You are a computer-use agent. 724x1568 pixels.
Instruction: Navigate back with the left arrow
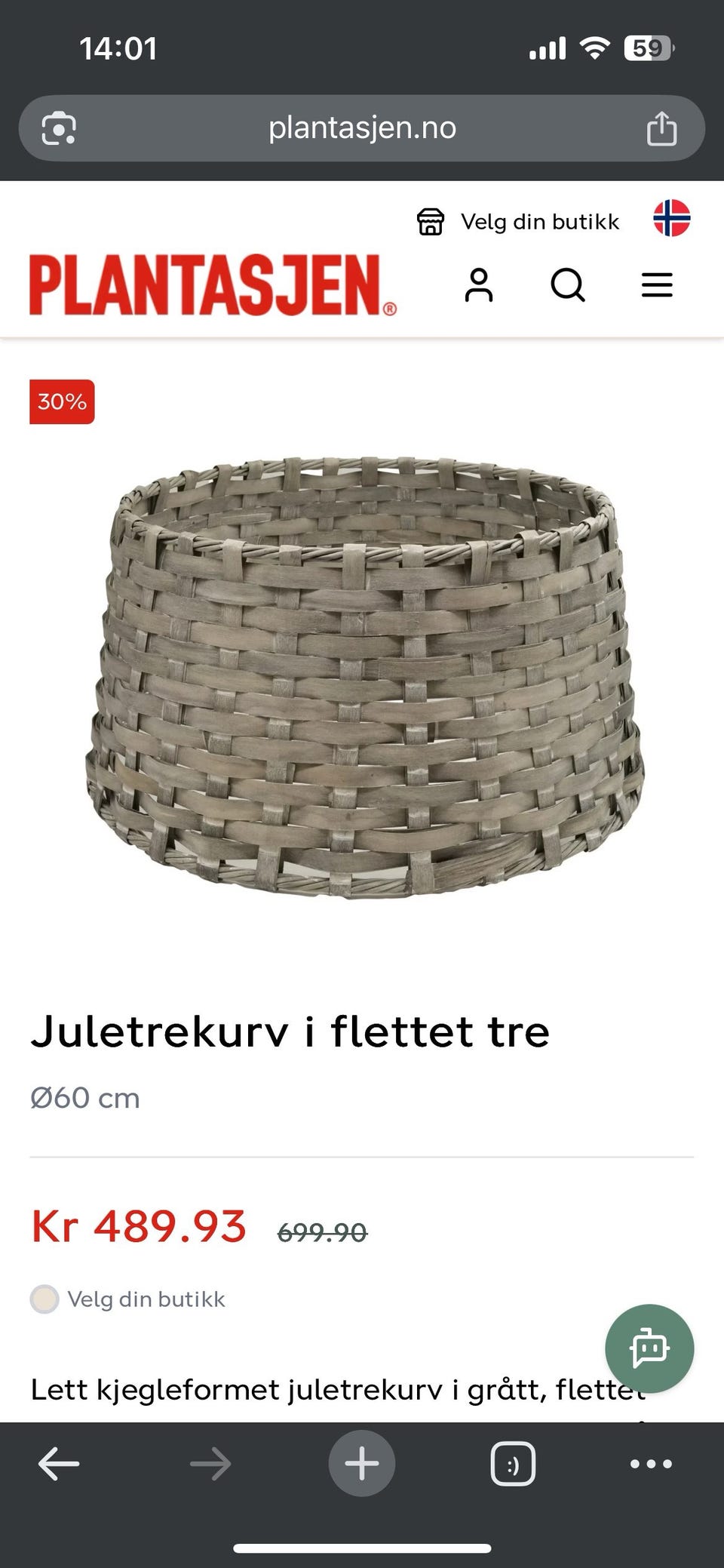(58, 1465)
